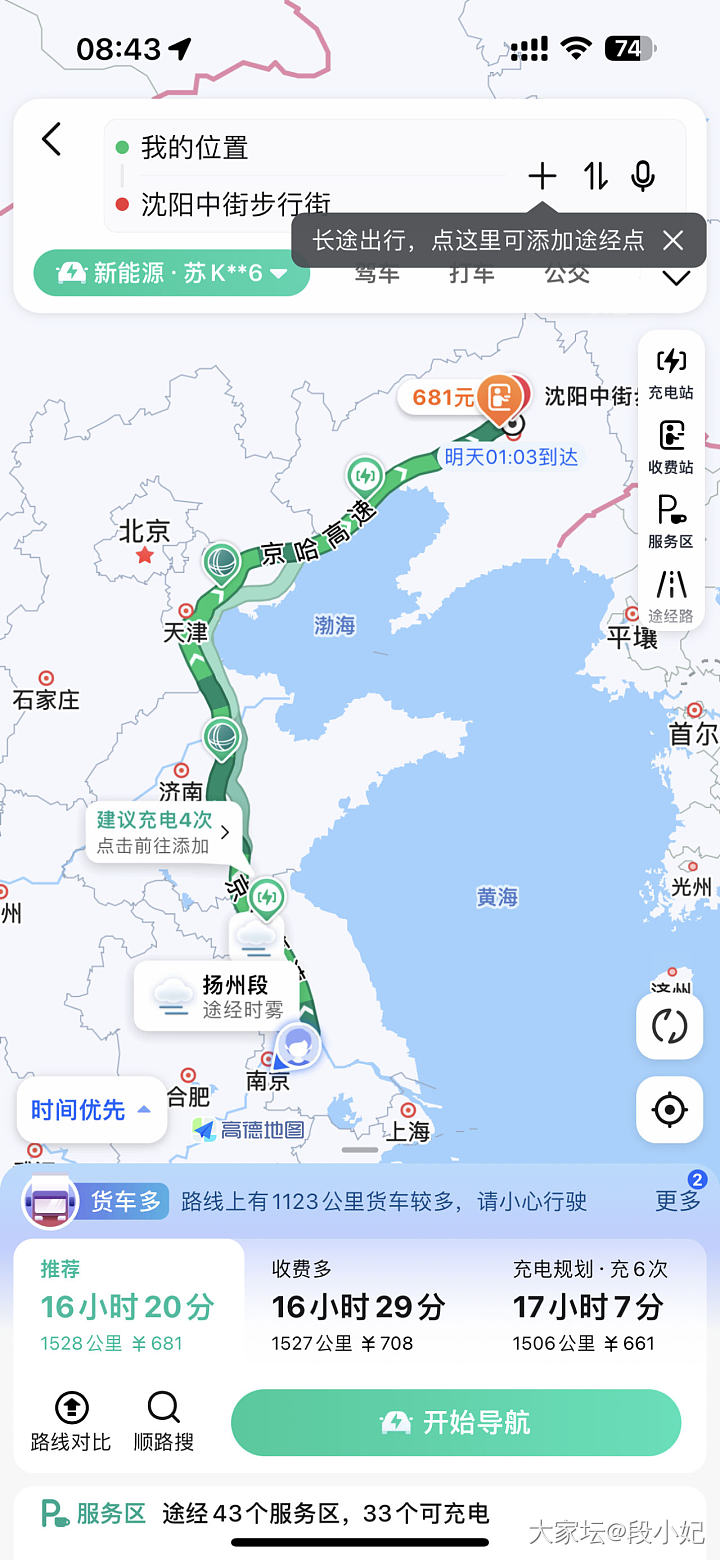Refresh the route
Screen dimensions: 720x1560
[669, 1027]
